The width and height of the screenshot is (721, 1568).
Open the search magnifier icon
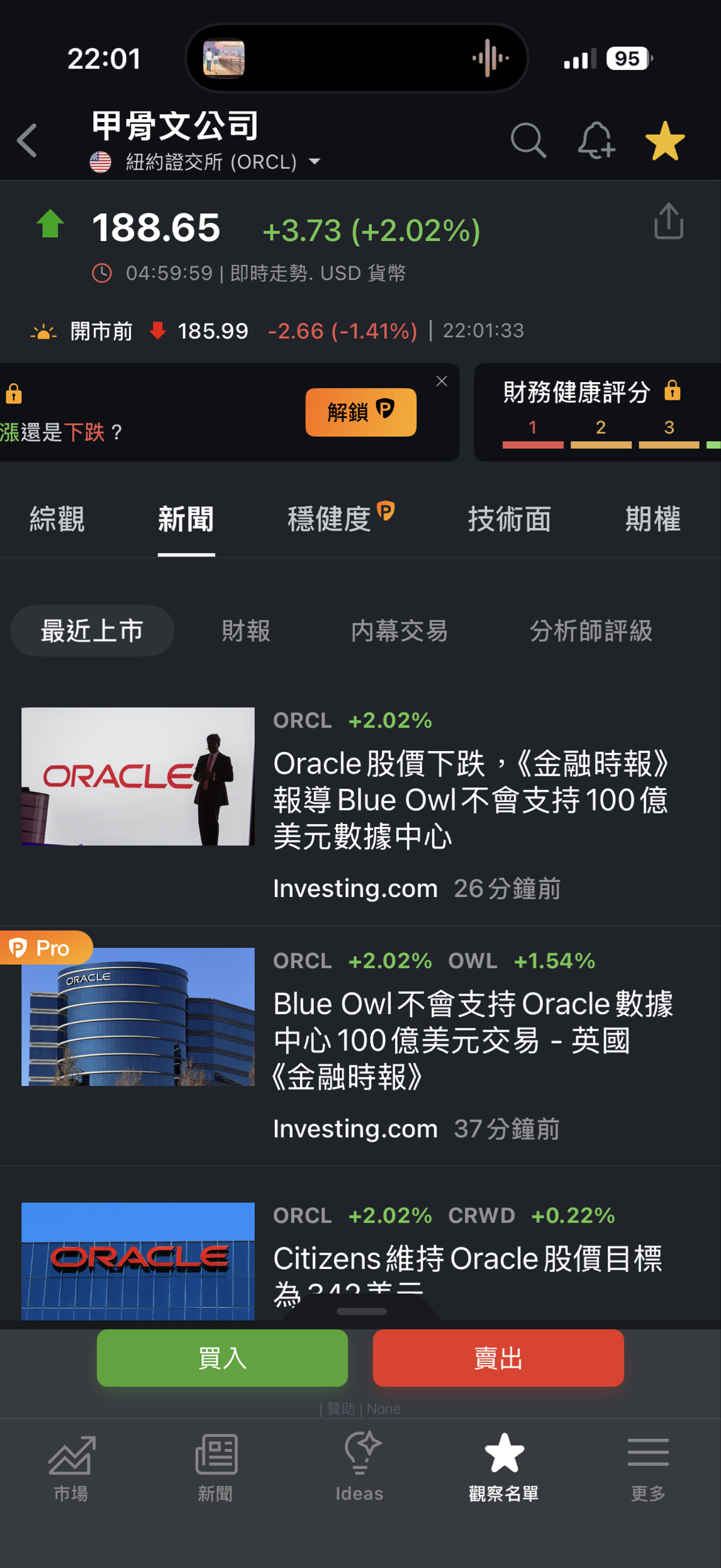tap(528, 140)
